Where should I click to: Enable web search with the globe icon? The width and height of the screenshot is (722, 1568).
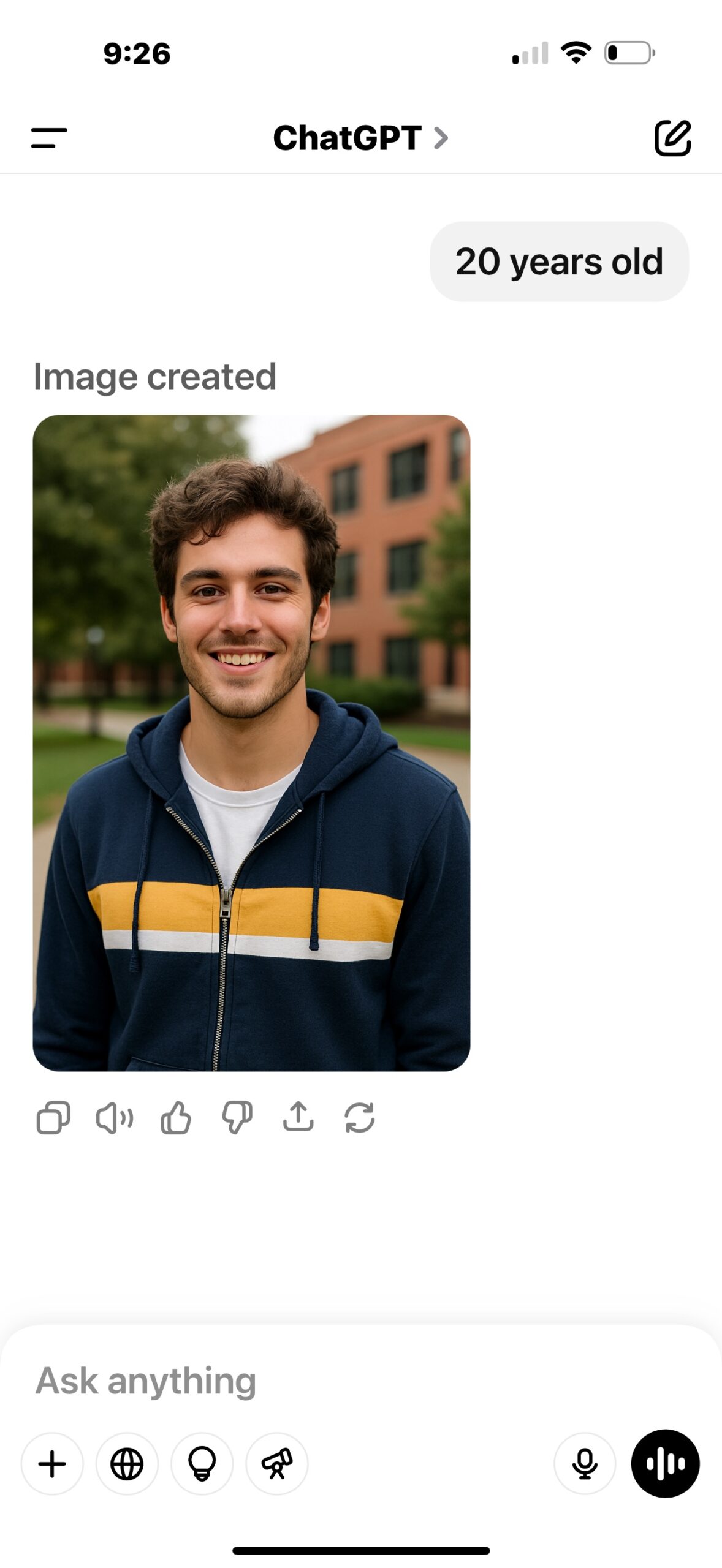tap(127, 1464)
